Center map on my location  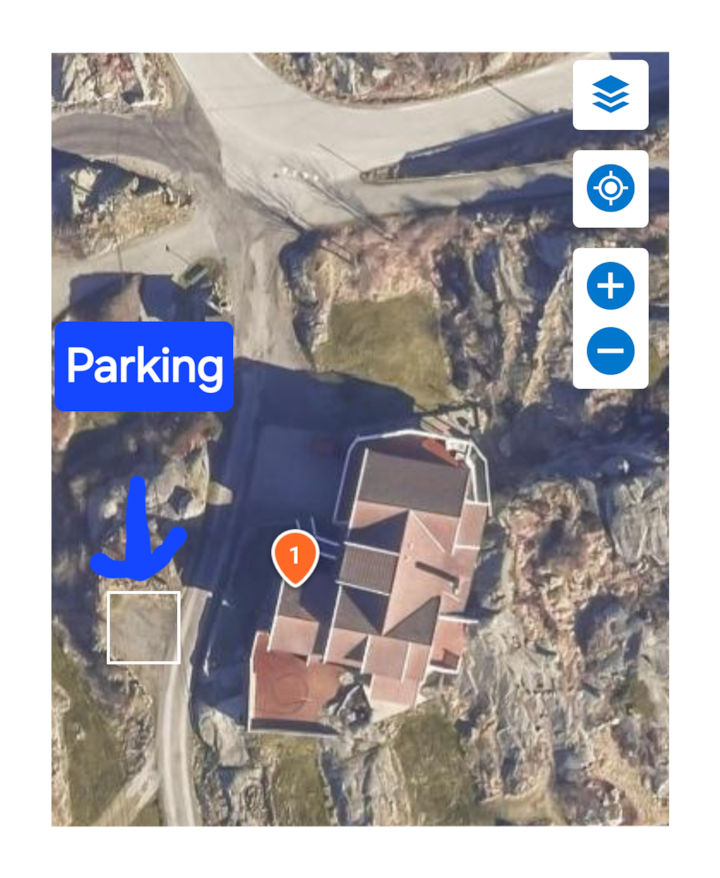click(610, 188)
